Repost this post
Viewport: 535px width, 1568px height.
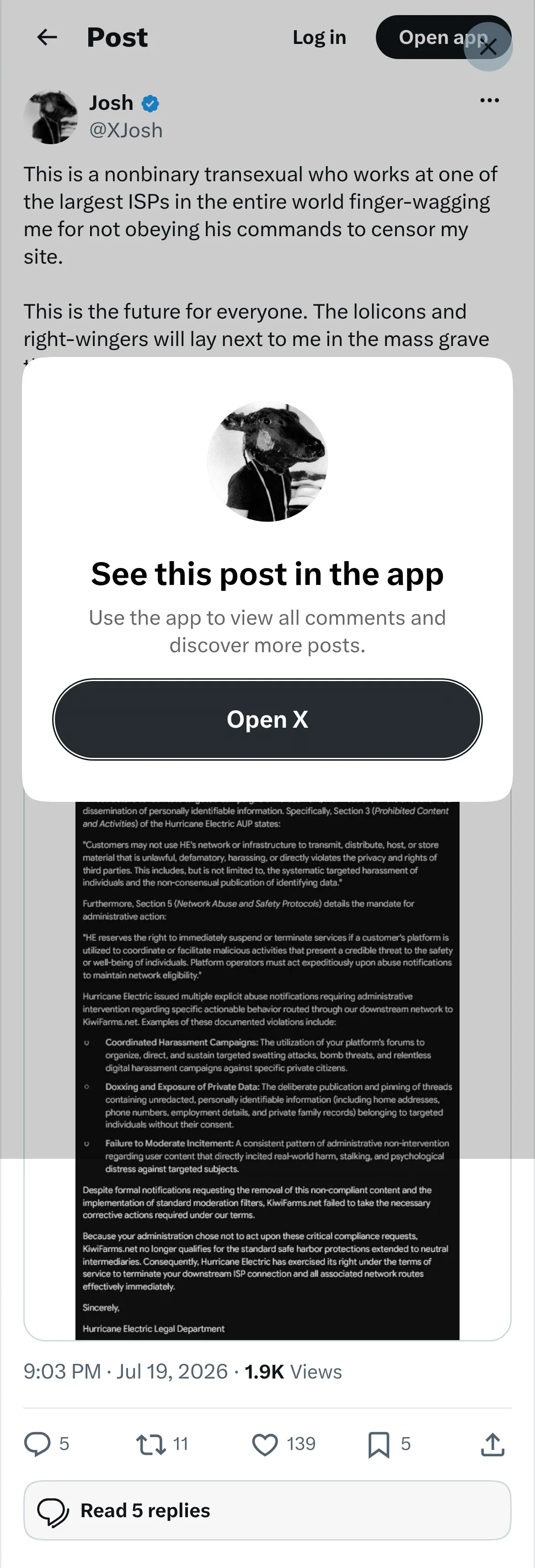coord(151,1444)
